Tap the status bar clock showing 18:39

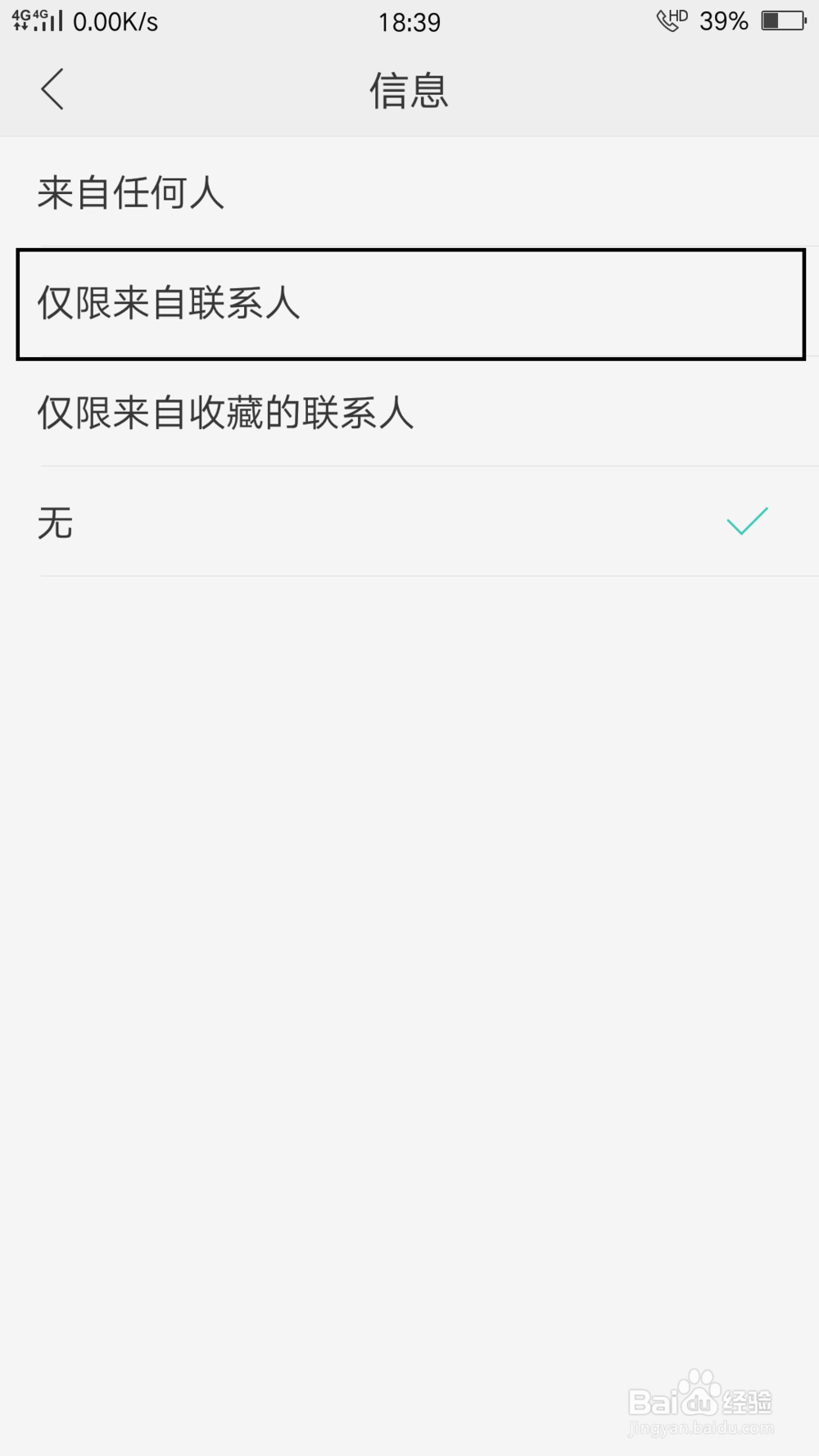point(409,20)
